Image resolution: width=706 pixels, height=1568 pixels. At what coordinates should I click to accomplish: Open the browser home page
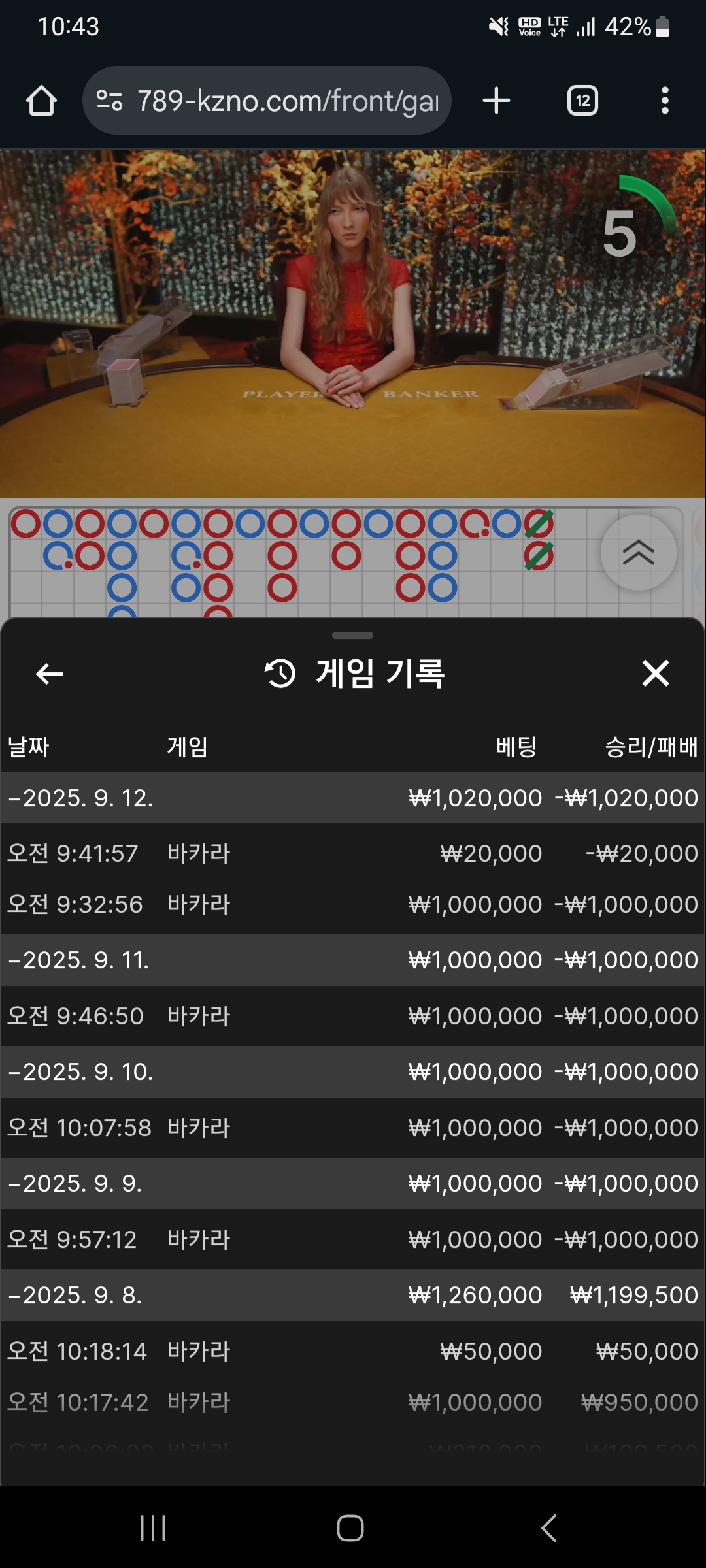tap(41, 101)
